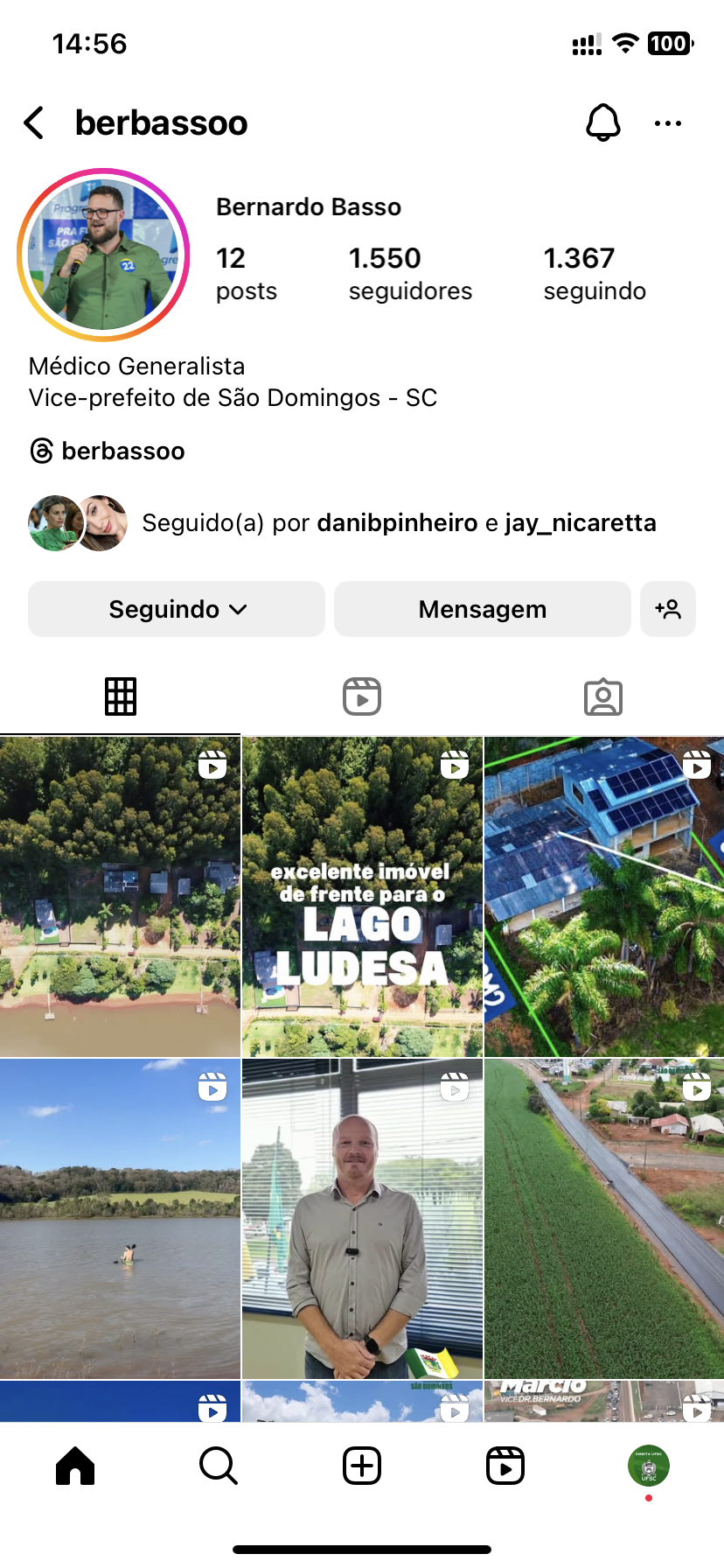This screenshot has height=1568, width=724.
Task: Expand the Seguindo dropdown button
Action: (x=177, y=609)
